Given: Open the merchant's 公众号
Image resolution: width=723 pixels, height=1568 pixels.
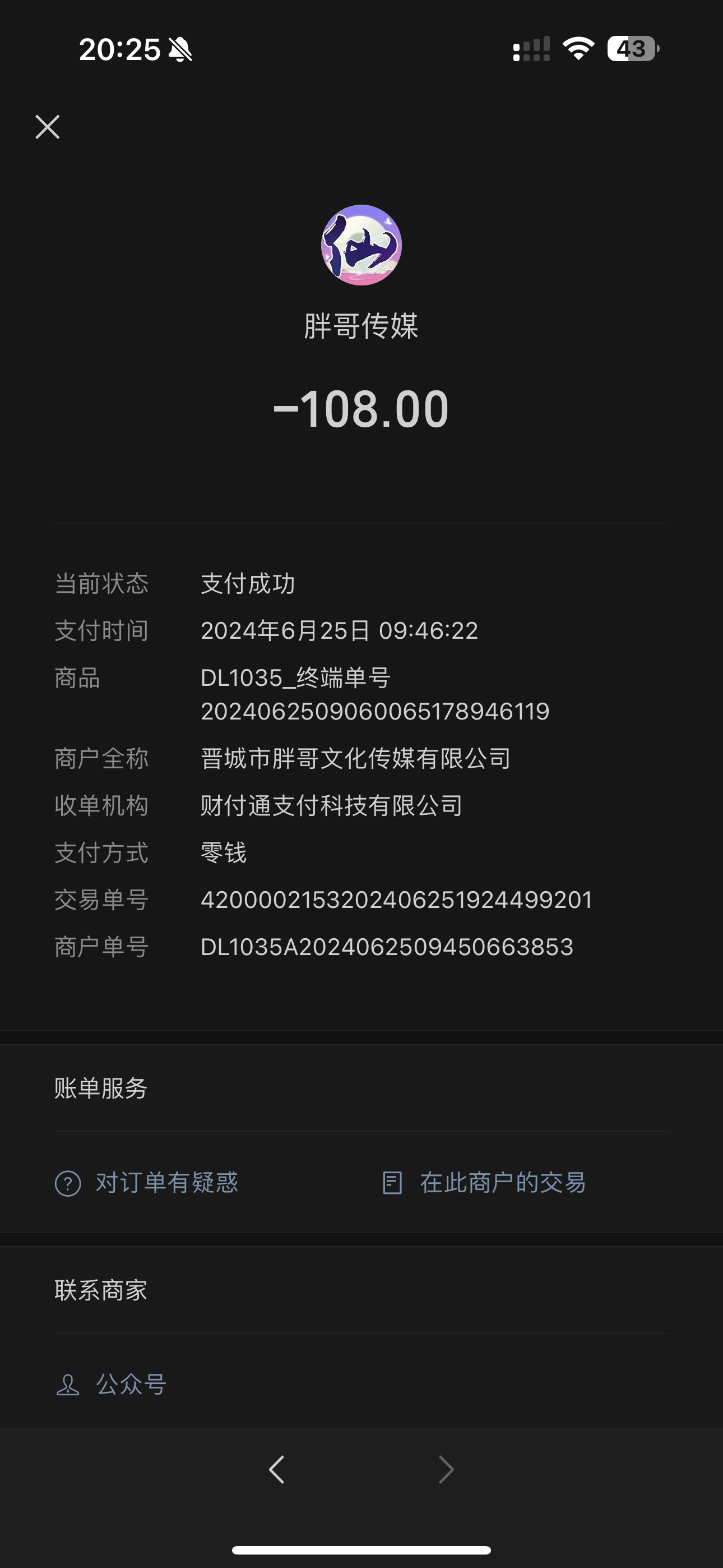Looking at the screenshot, I should 112,1385.
